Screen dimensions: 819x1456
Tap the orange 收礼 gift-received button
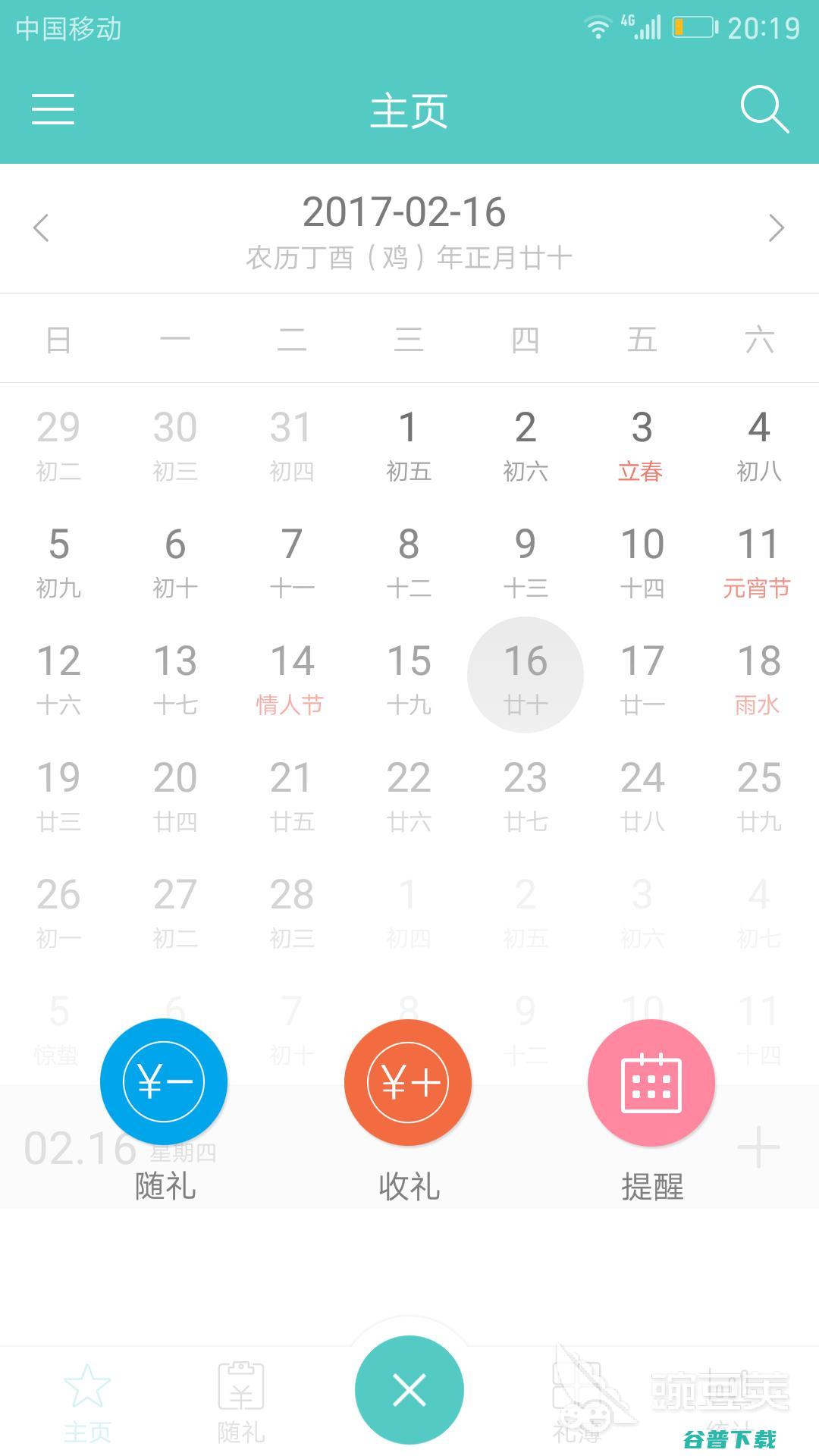tap(408, 1082)
